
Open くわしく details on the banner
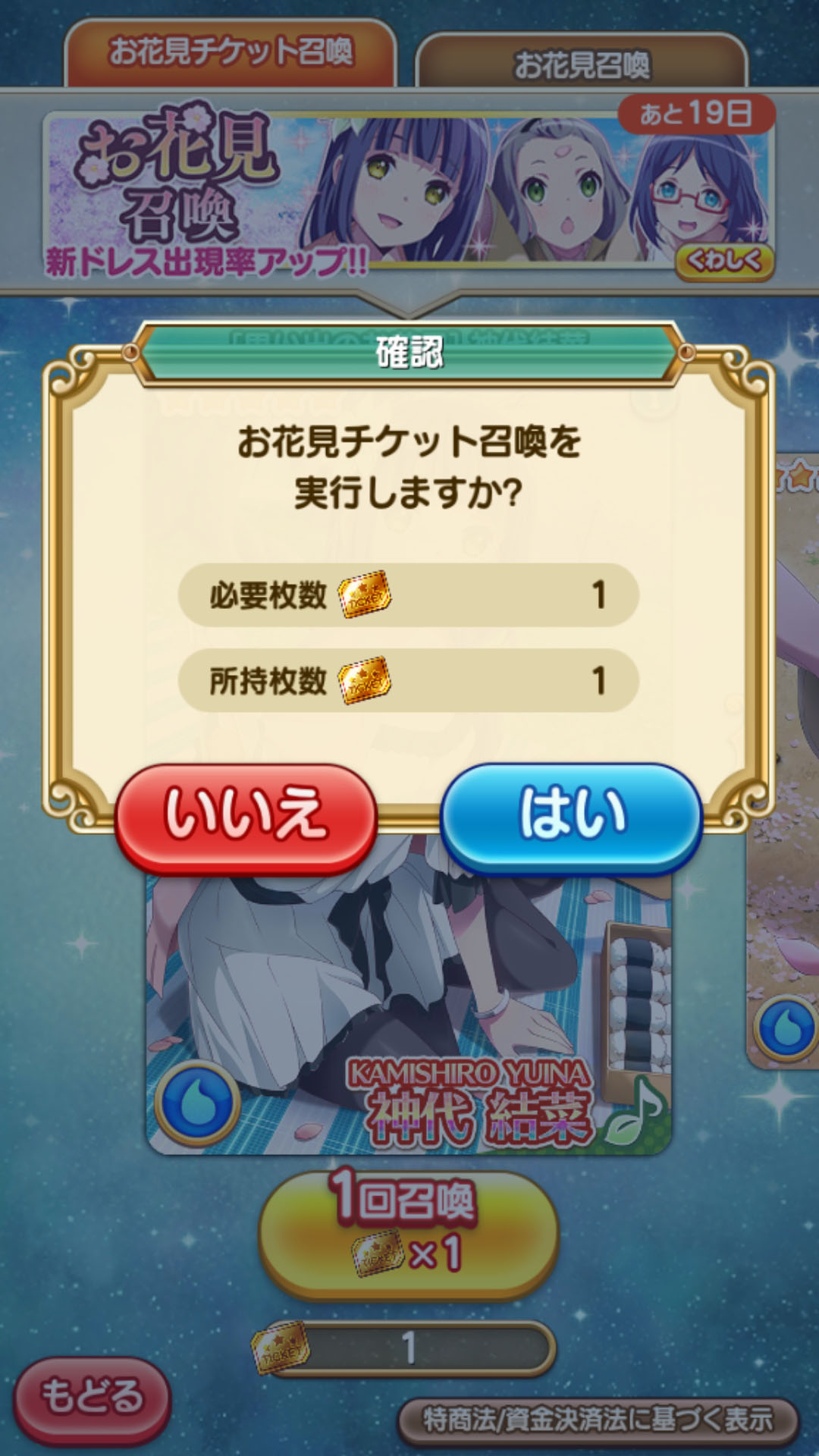(x=724, y=262)
